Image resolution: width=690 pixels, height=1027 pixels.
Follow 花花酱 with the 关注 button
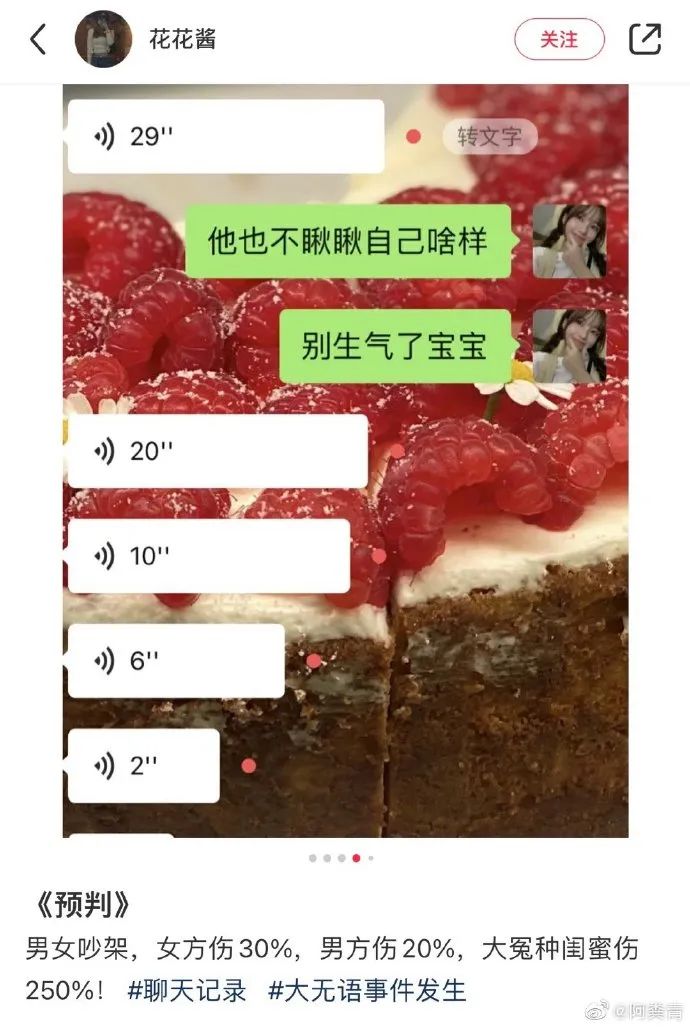point(559,40)
